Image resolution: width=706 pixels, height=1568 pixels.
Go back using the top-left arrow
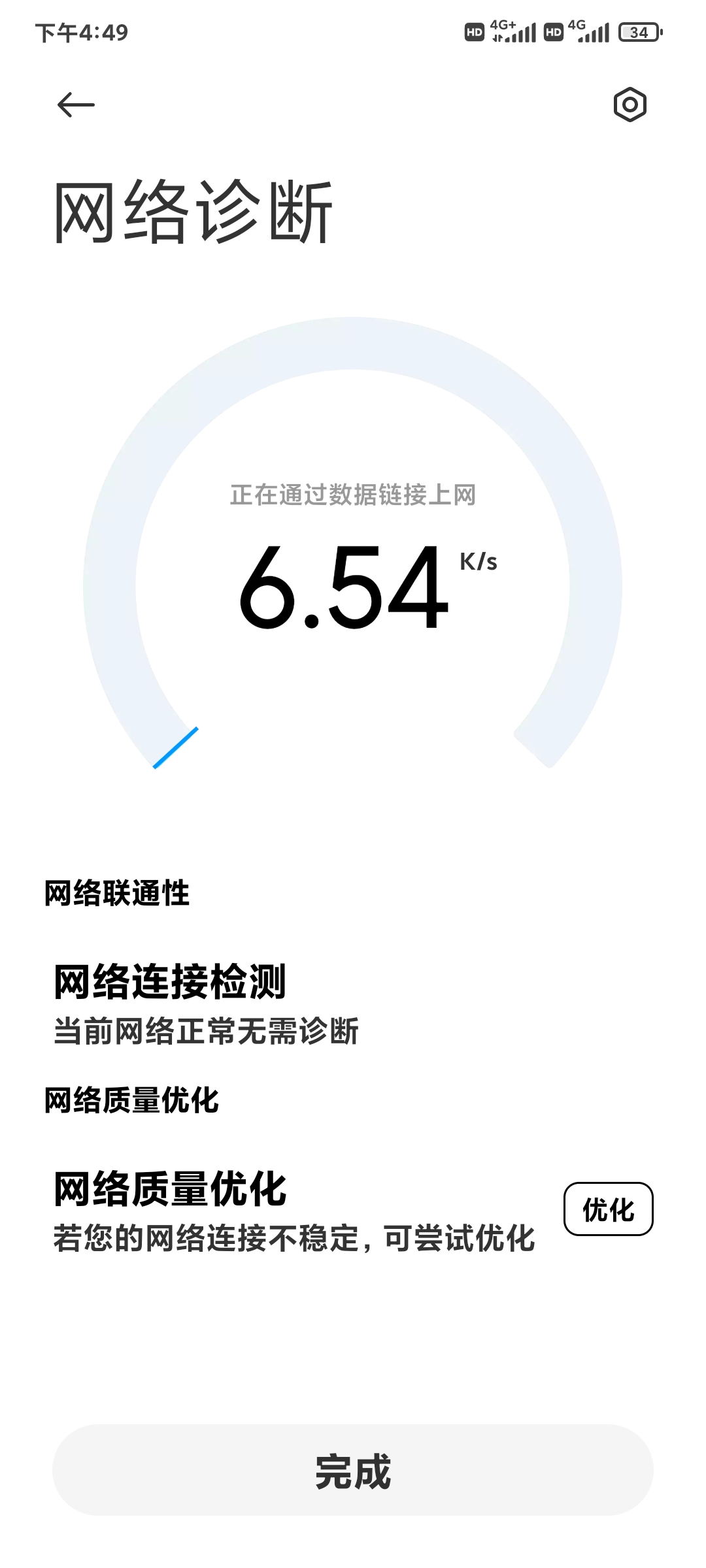click(x=76, y=105)
